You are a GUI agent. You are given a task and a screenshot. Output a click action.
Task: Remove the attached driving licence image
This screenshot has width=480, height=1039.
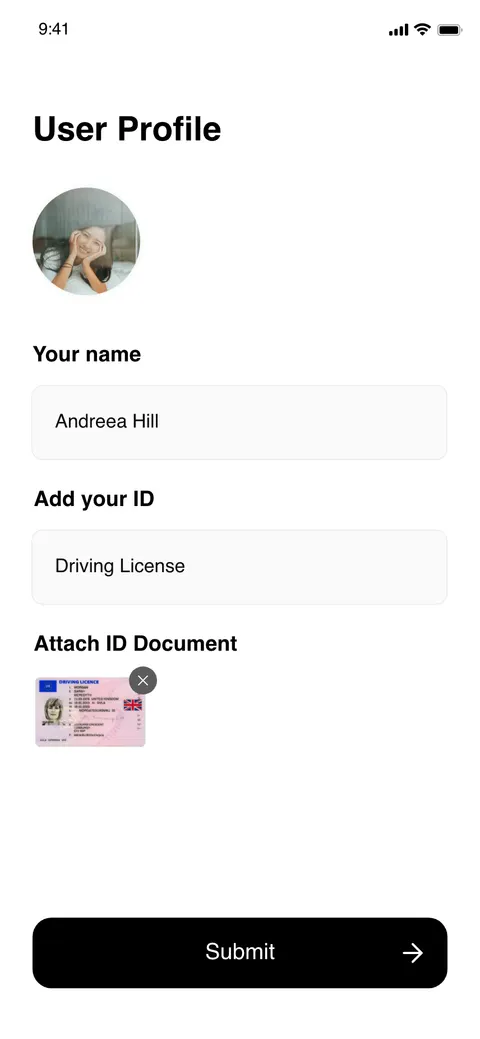click(x=143, y=681)
